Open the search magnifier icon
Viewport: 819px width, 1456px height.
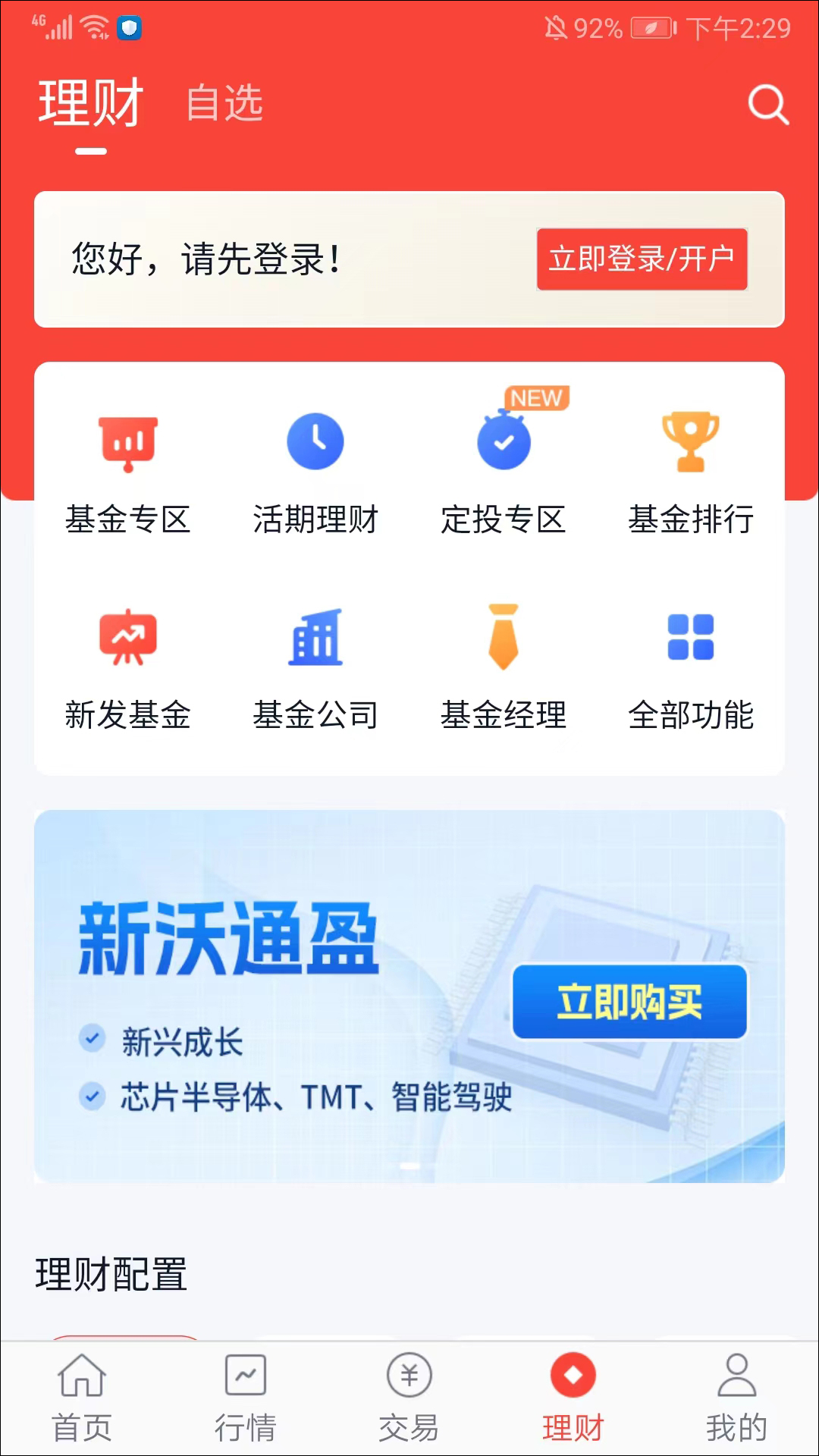[x=769, y=105]
